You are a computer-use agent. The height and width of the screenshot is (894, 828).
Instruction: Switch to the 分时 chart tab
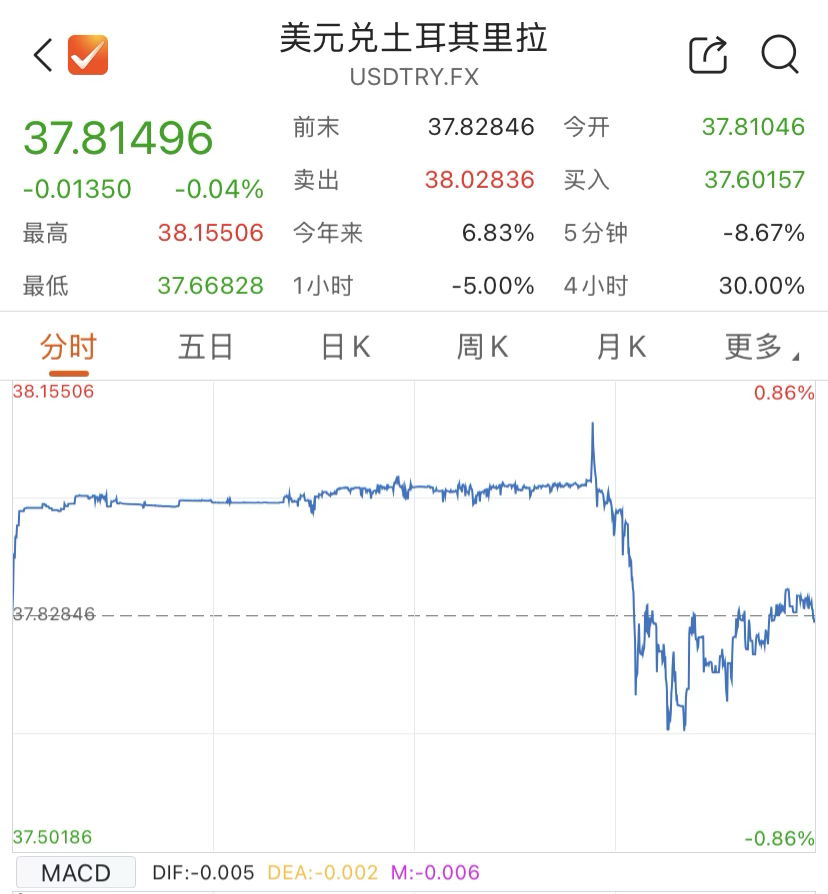tap(68, 347)
